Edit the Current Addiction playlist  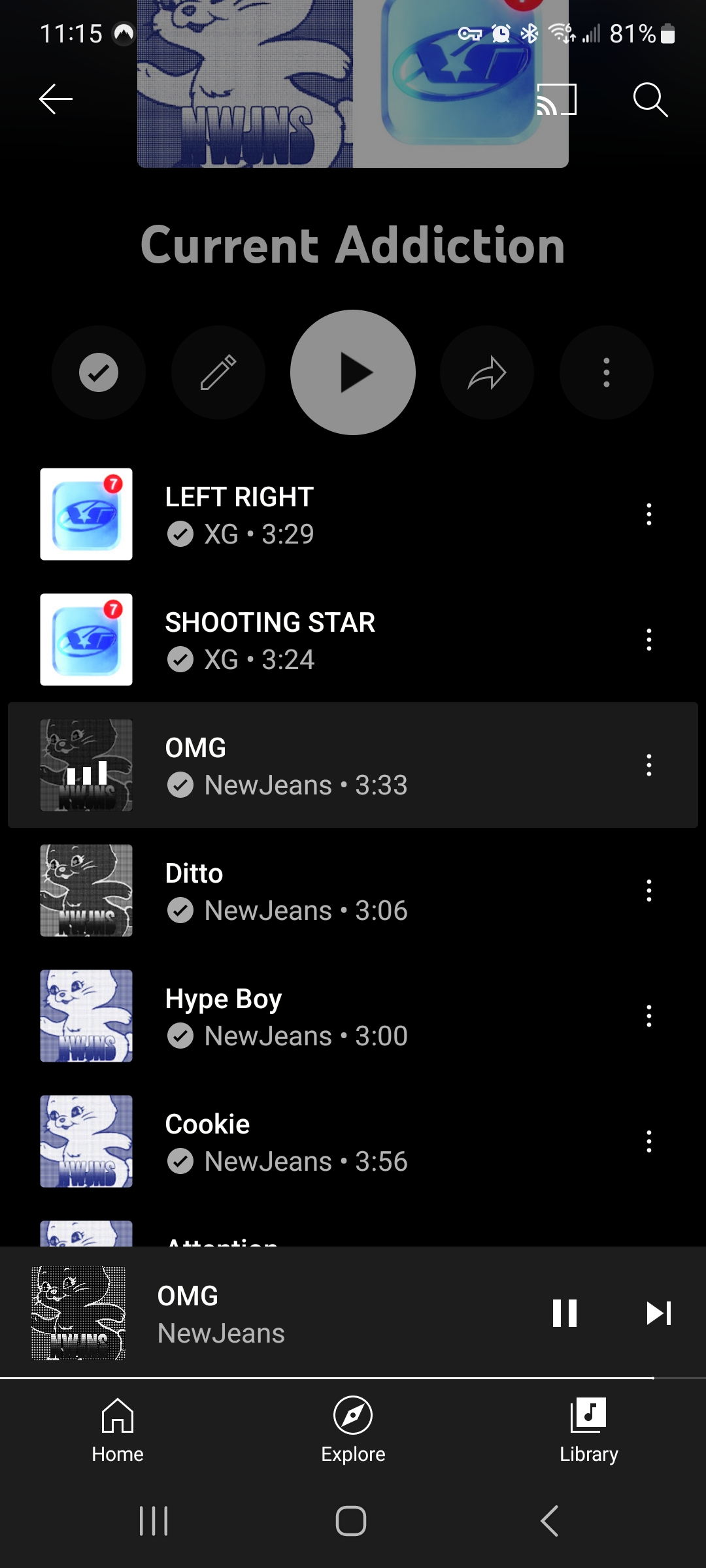point(218,372)
